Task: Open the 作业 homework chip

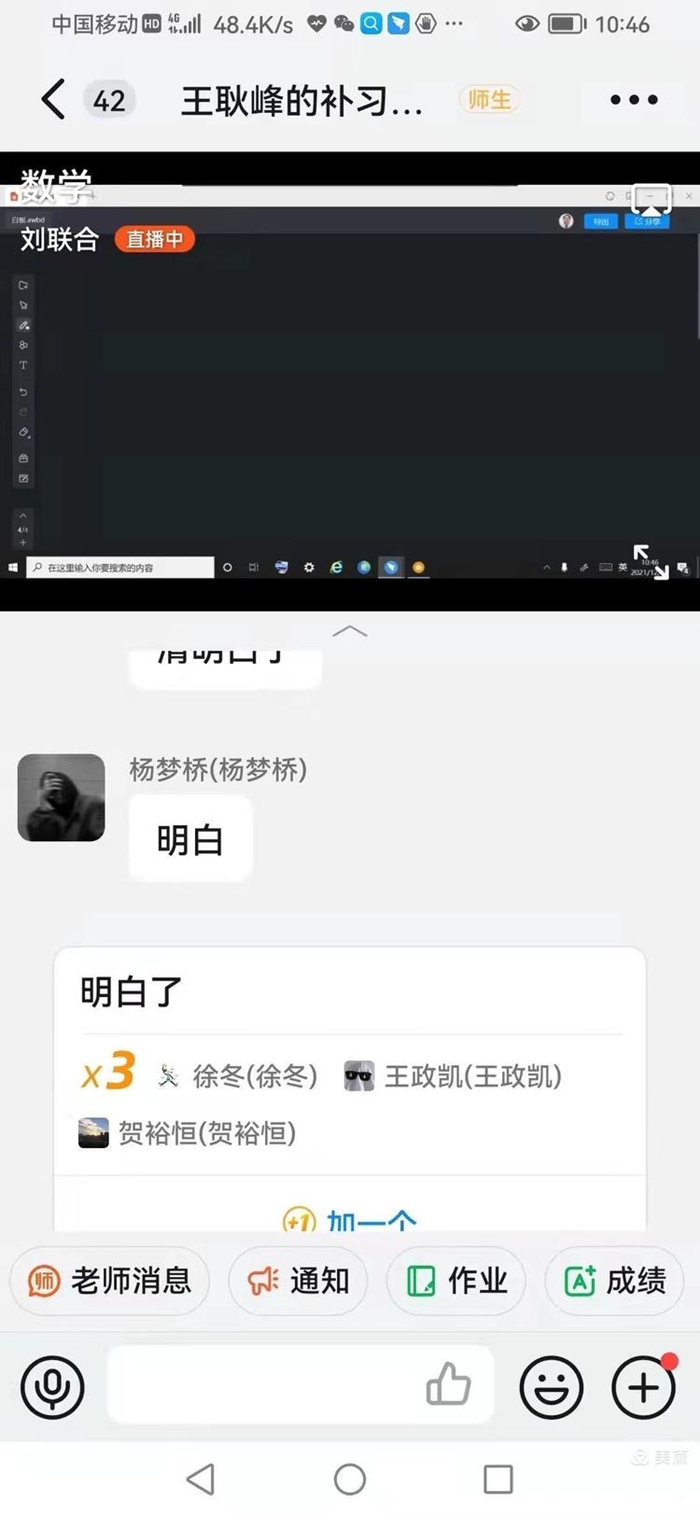Action: point(456,1280)
